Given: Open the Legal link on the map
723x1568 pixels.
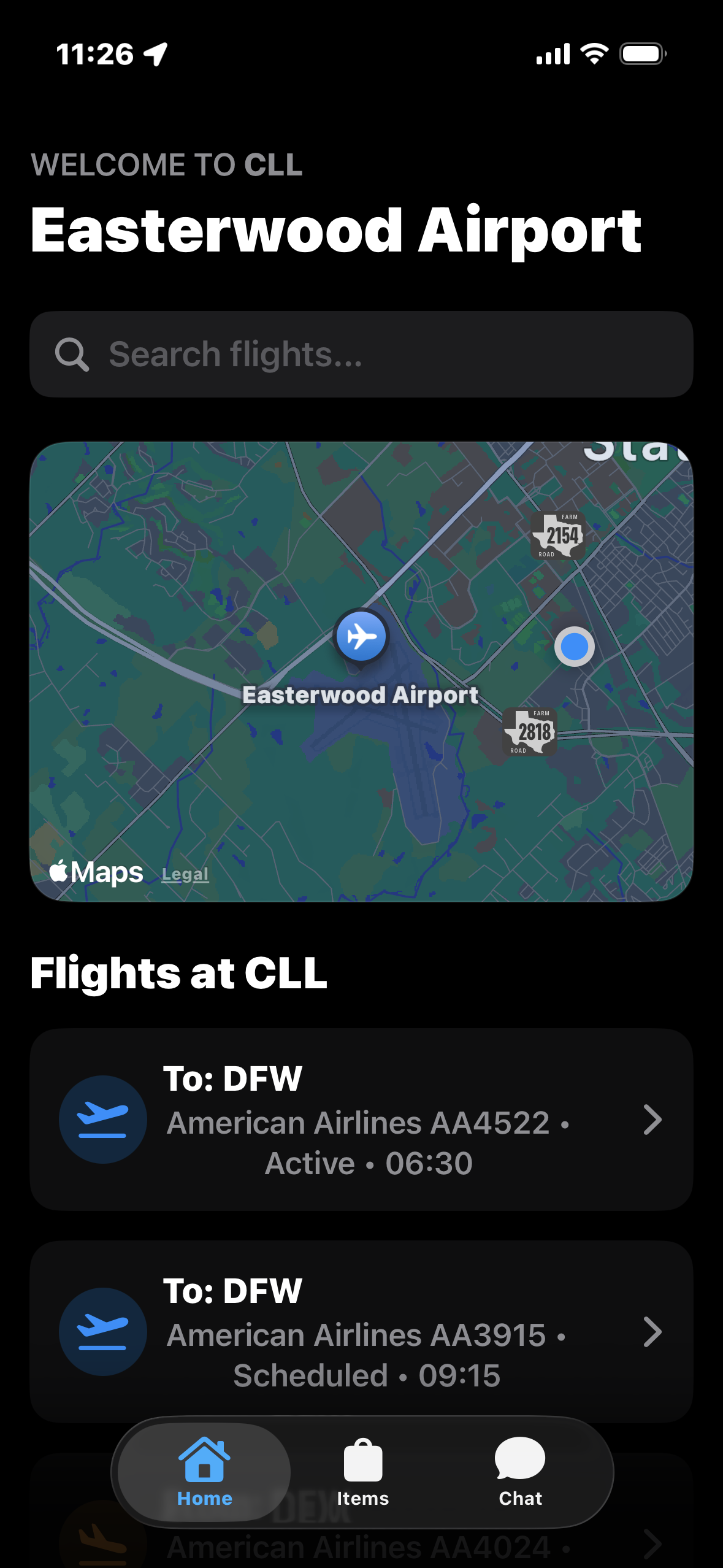Looking at the screenshot, I should tap(185, 874).
